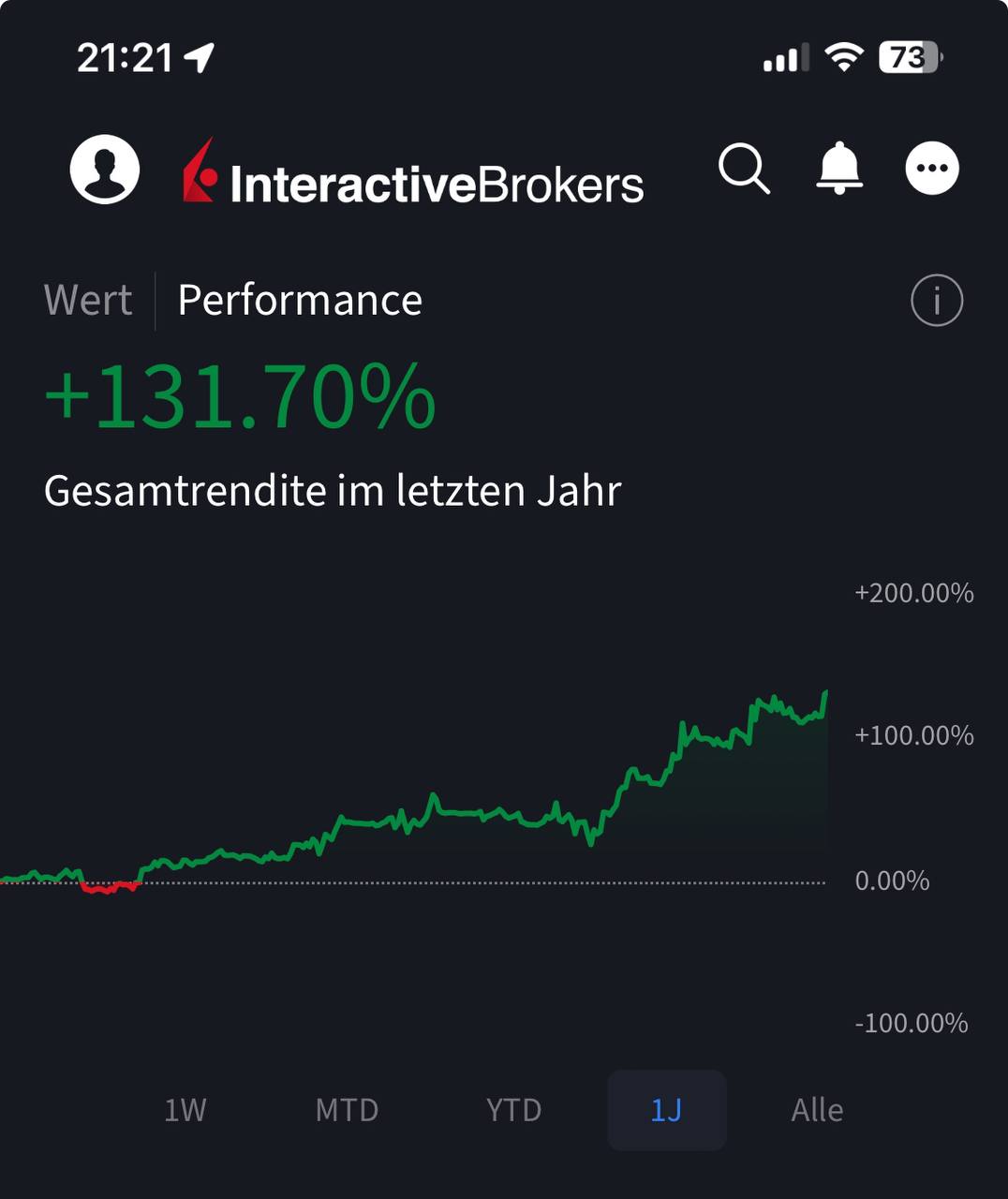Select the Performance tab
Viewport: 1008px width, 1199px height.
coord(300,301)
